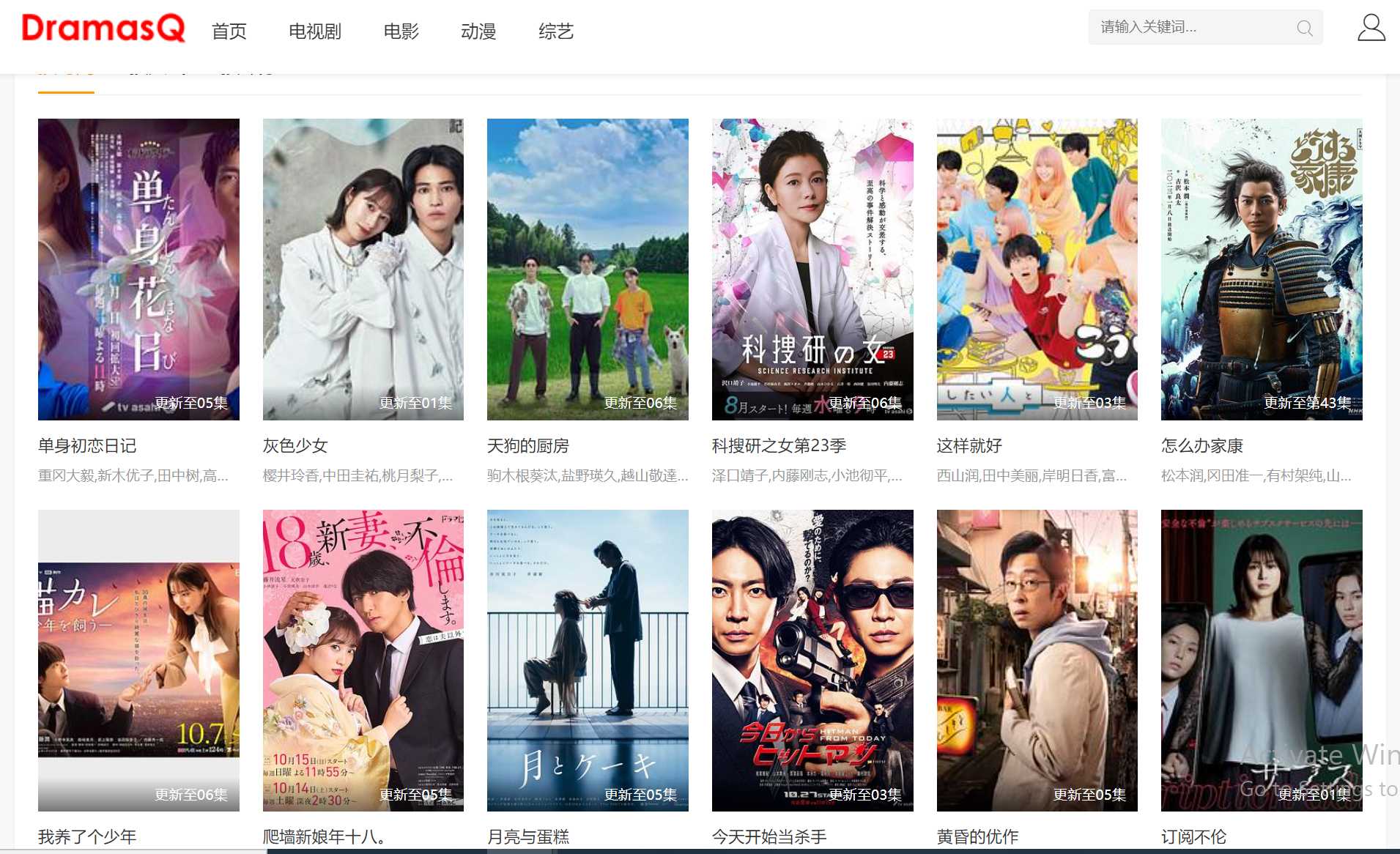Open 爬墙新娘年十八 drama poster

[363, 660]
